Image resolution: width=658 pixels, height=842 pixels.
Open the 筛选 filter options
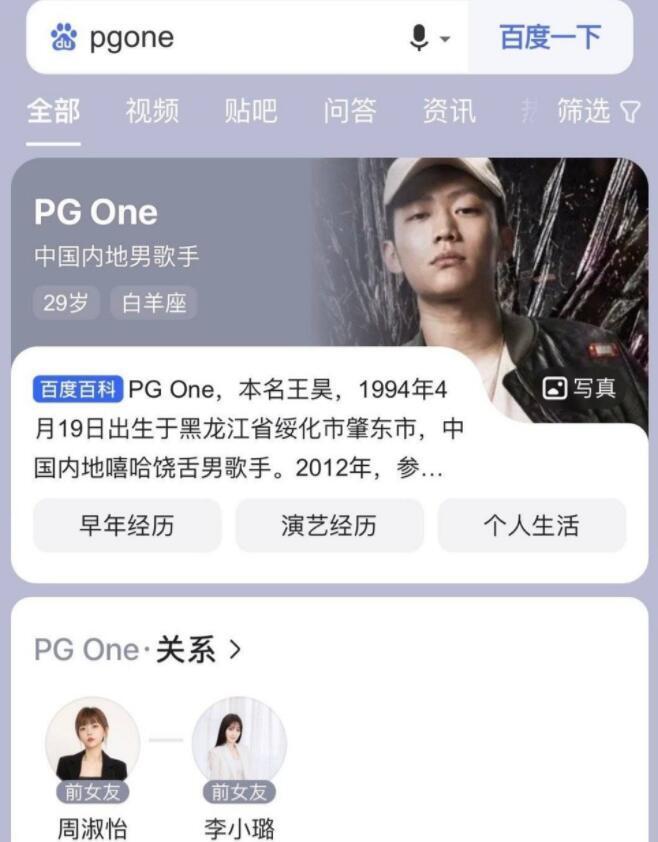click(598, 111)
